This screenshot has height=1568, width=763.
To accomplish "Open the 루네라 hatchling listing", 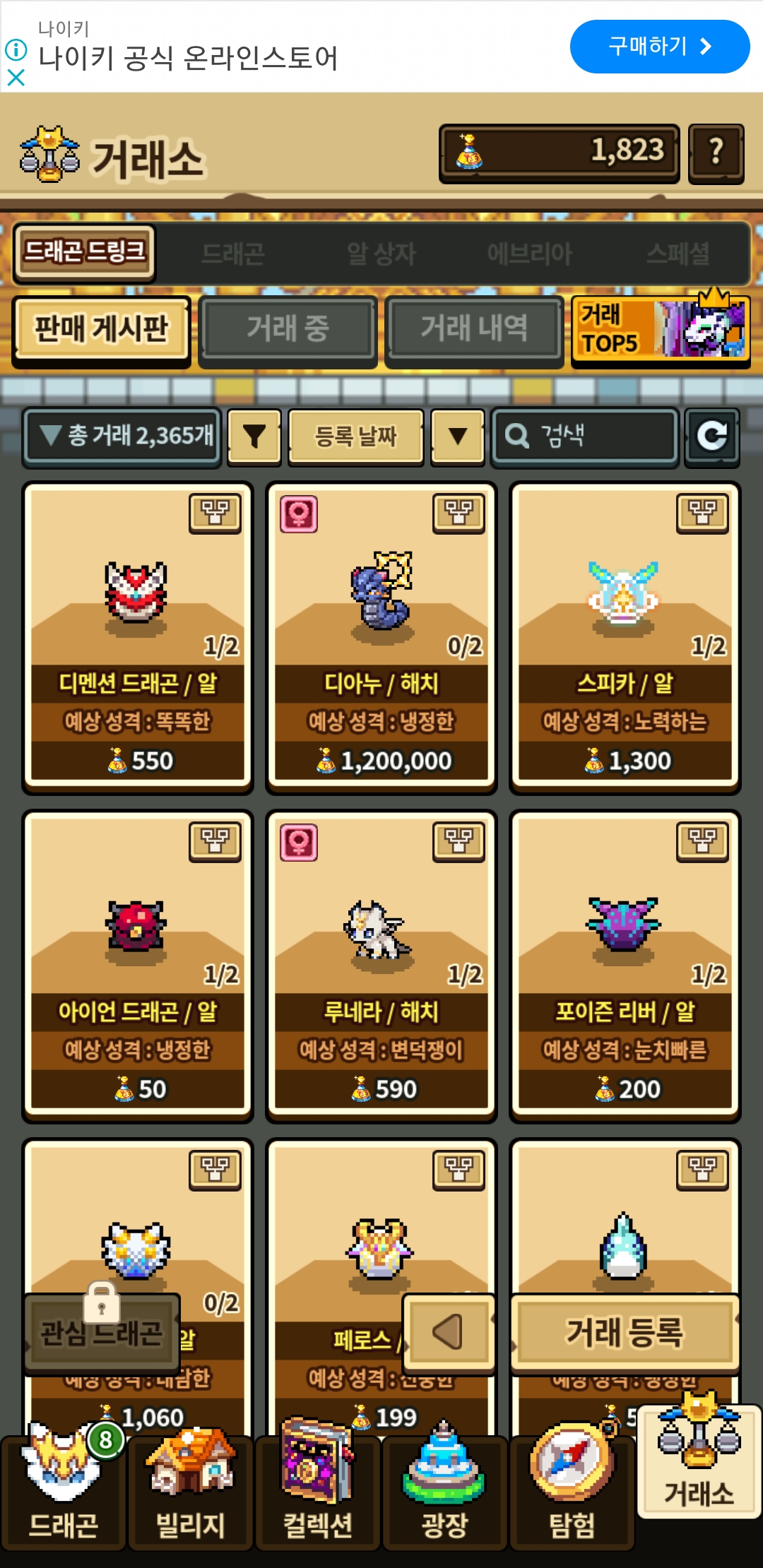I will 381,964.
